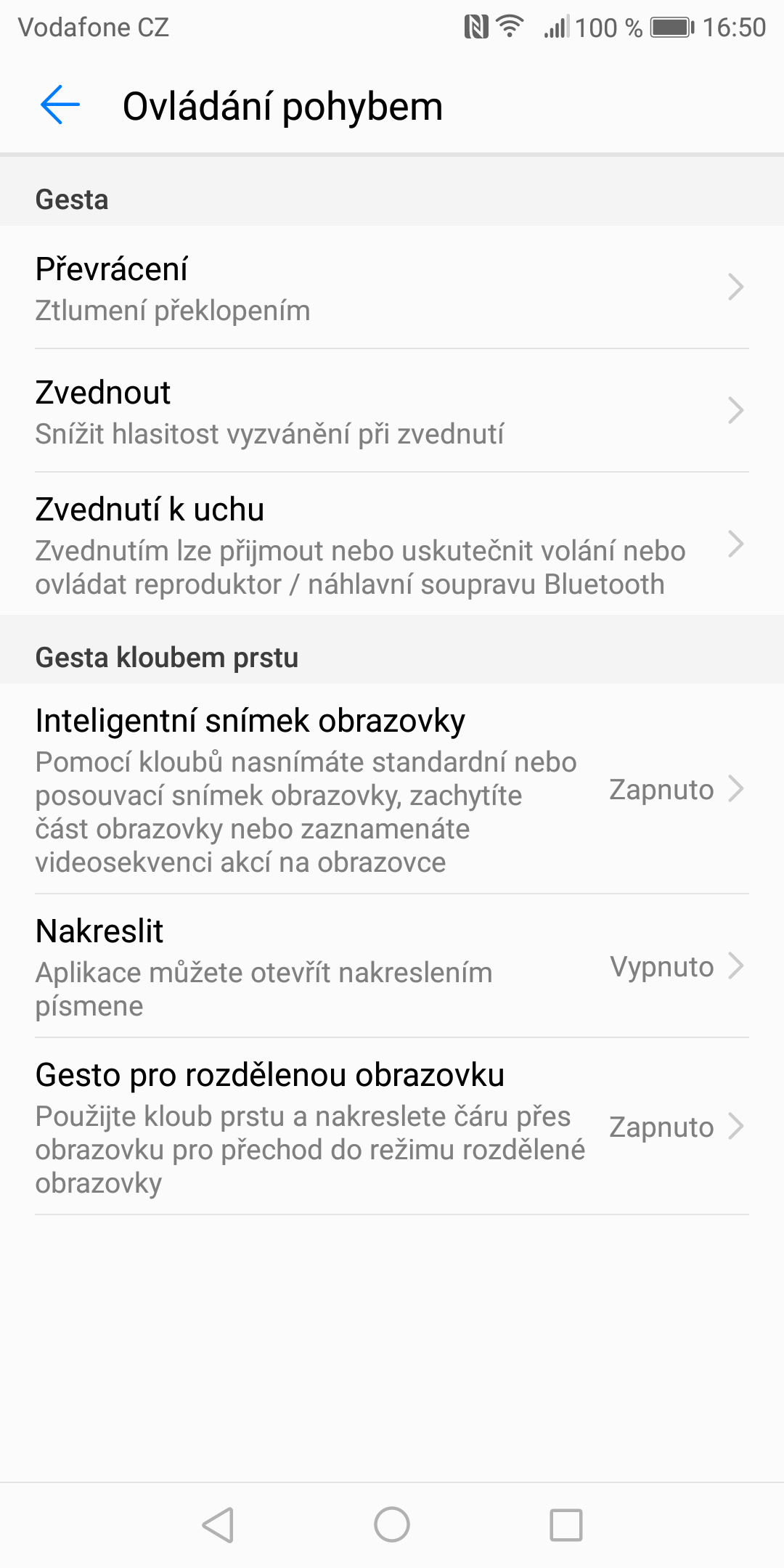
Task: Open Gesto pro rozdělenou obrazovku
Action: pos(392,1127)
